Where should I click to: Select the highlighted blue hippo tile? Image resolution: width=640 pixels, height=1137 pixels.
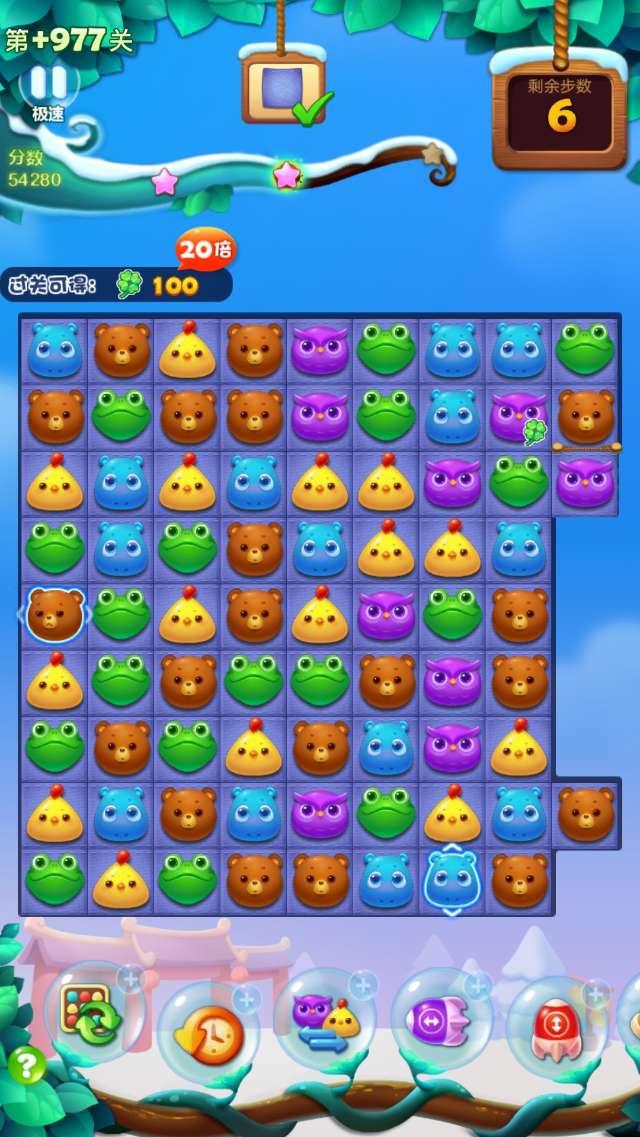453,879
